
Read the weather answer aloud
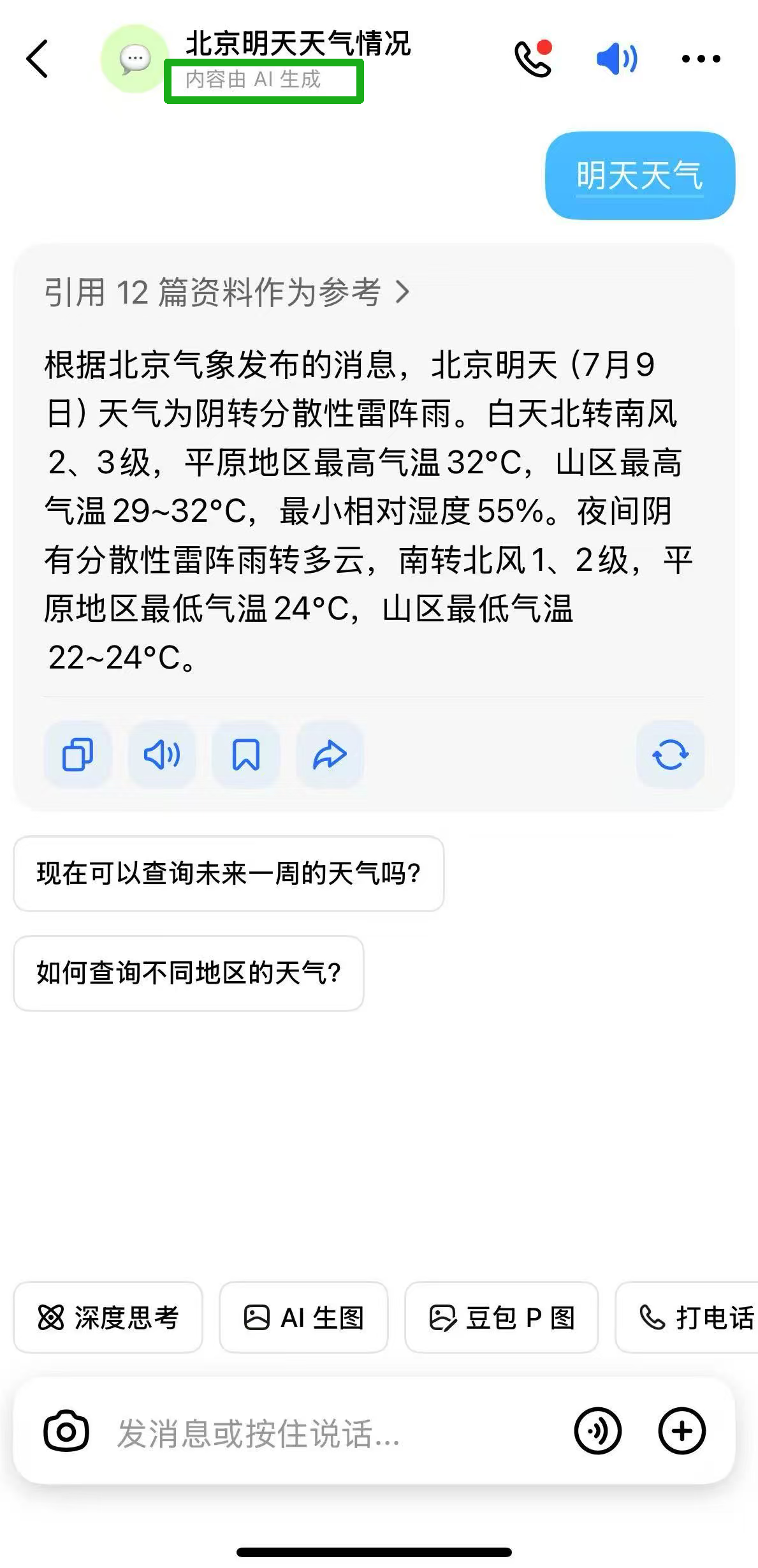pos(162,755)
